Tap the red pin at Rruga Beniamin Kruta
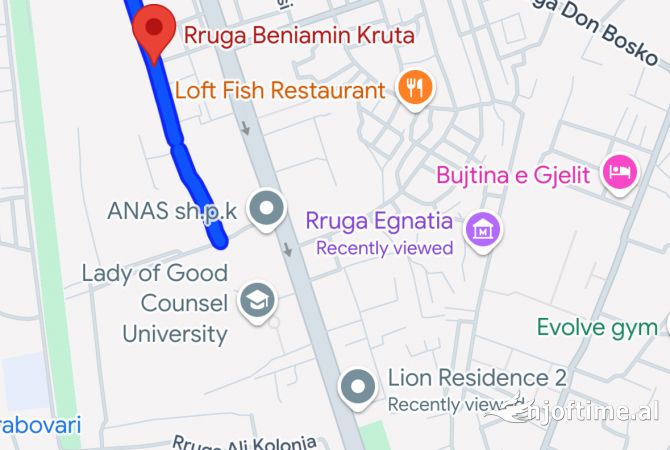 coord(153,28)
